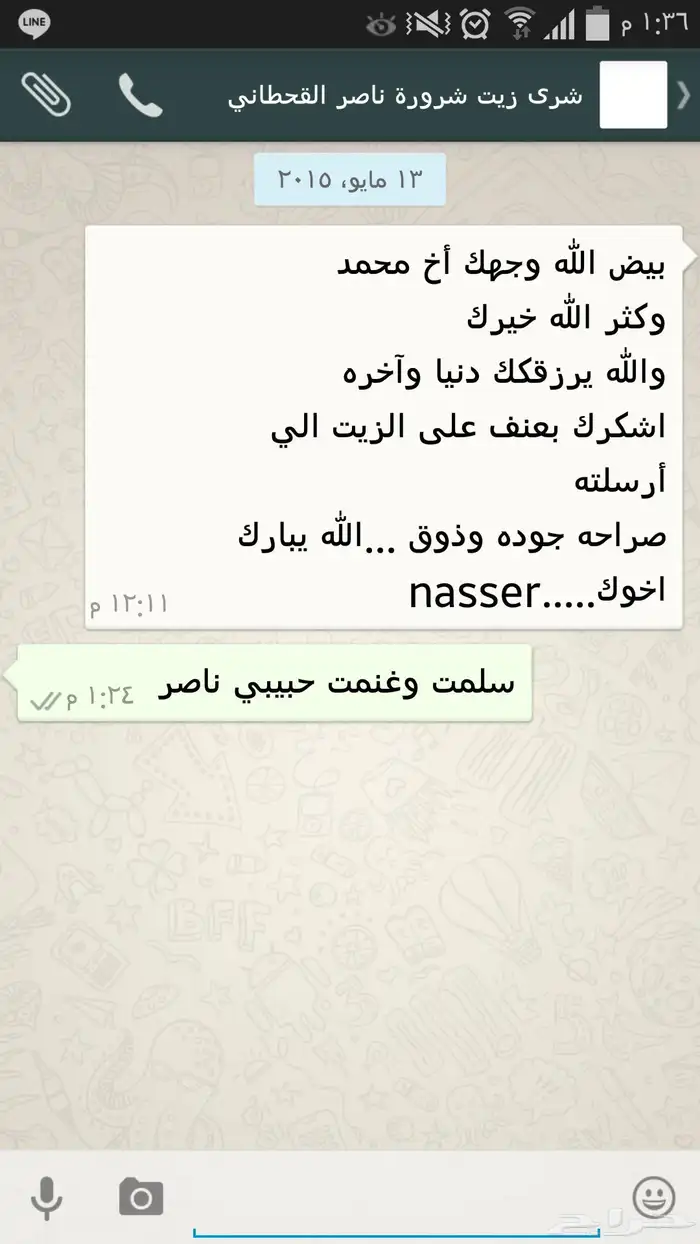The width and height of the screenshot is (700, 1244).
Task: Open the camera to send a photo
Action: tap(141, 1196)
